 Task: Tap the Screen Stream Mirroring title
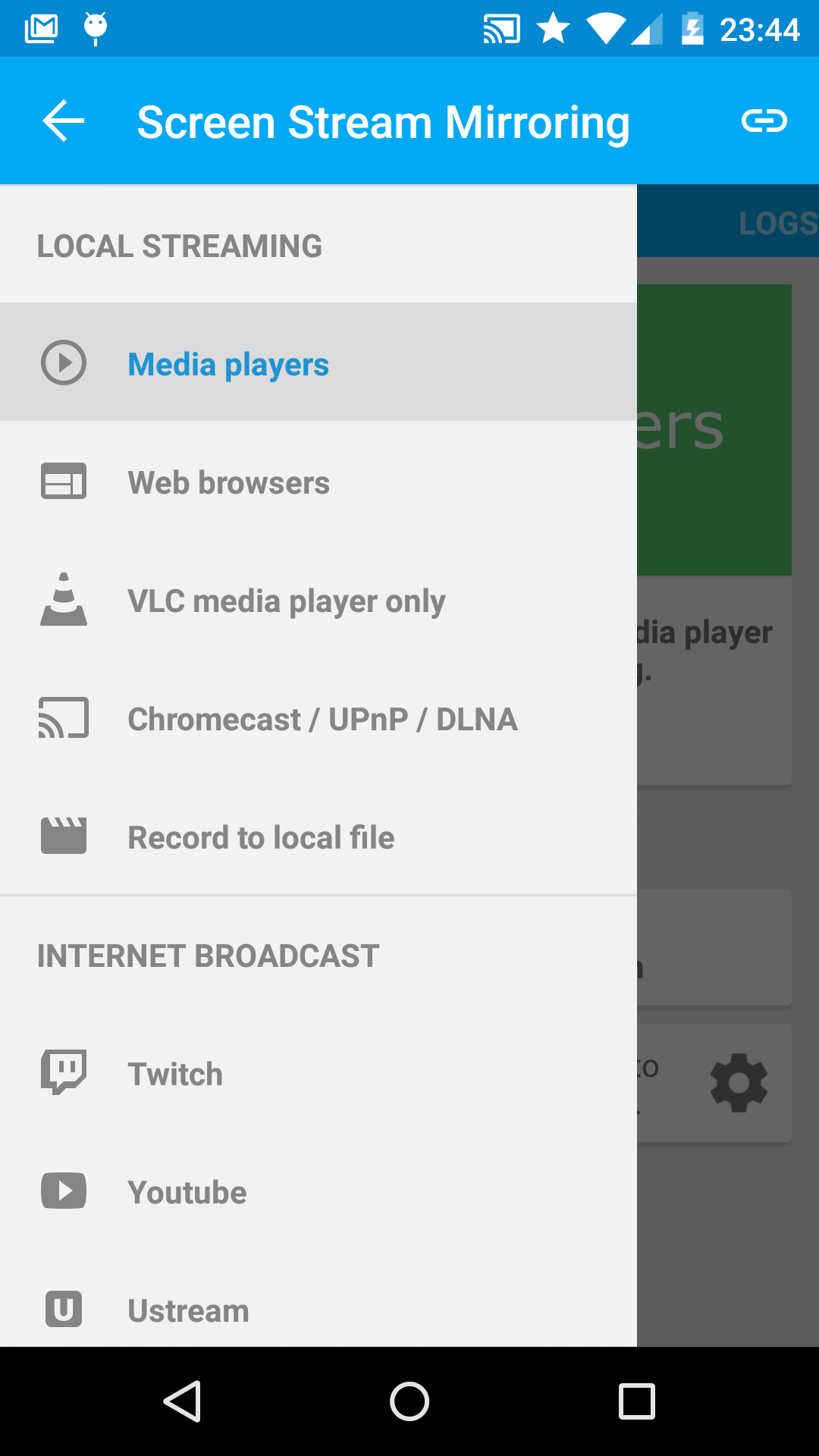click(382, 121)
